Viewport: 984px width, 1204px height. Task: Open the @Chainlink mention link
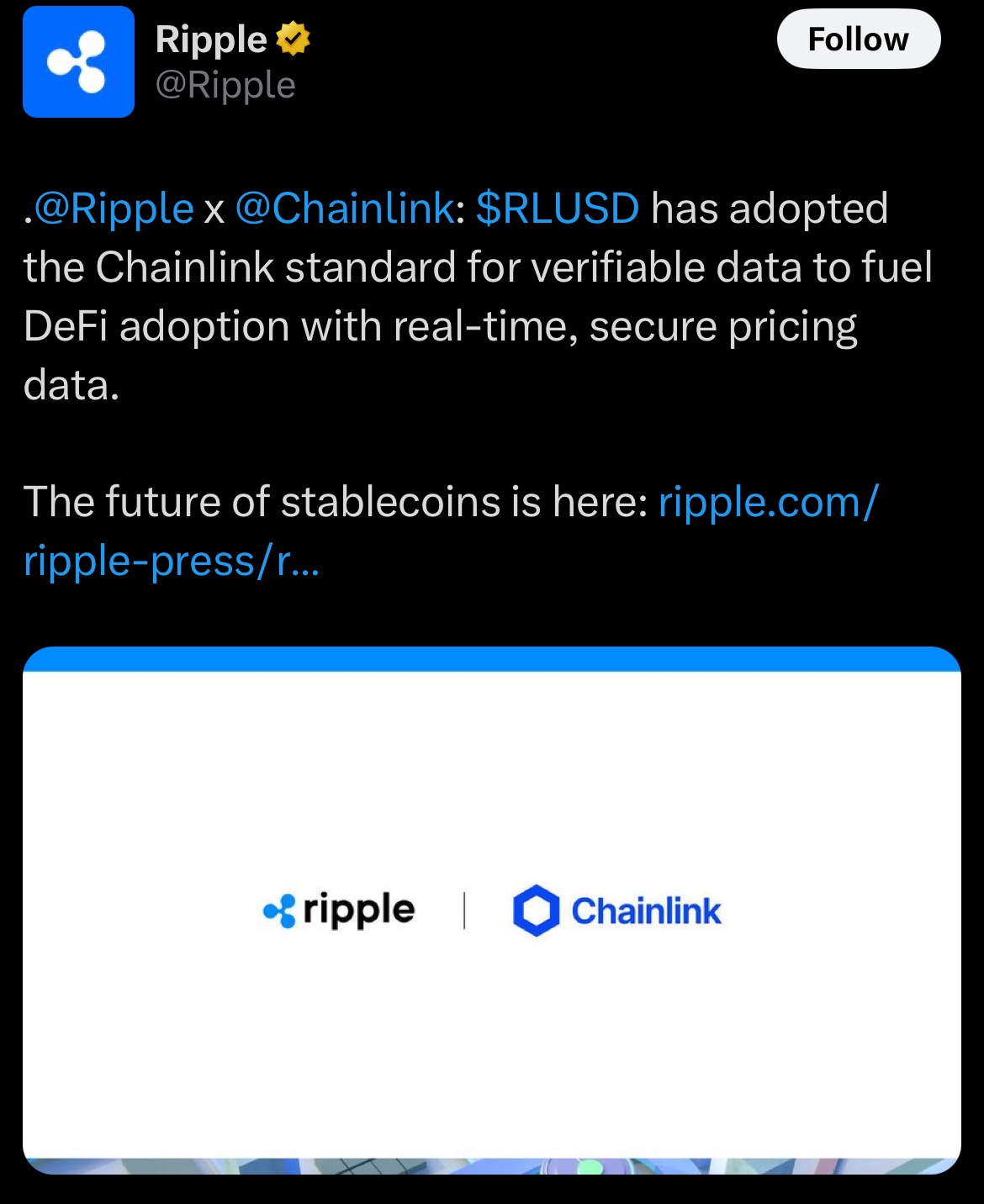pyautogui.click(x=345, y=209)
